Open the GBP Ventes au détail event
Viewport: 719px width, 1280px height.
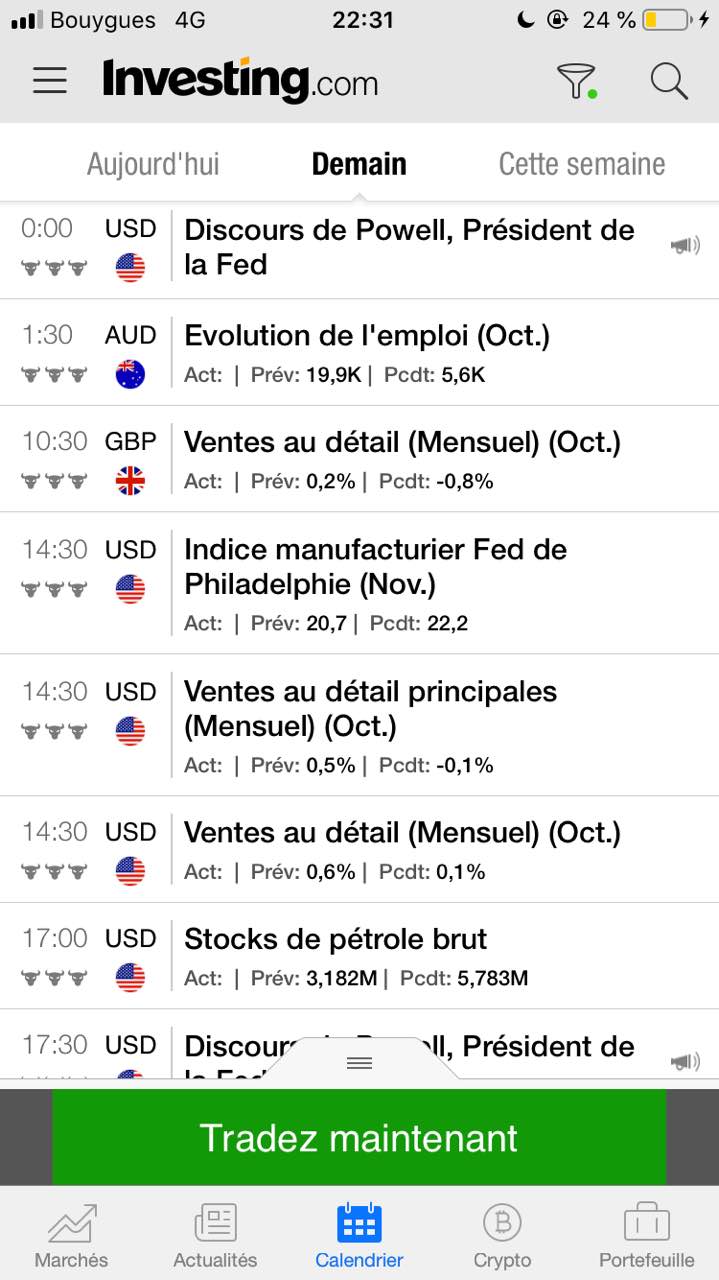click(359, 459)
